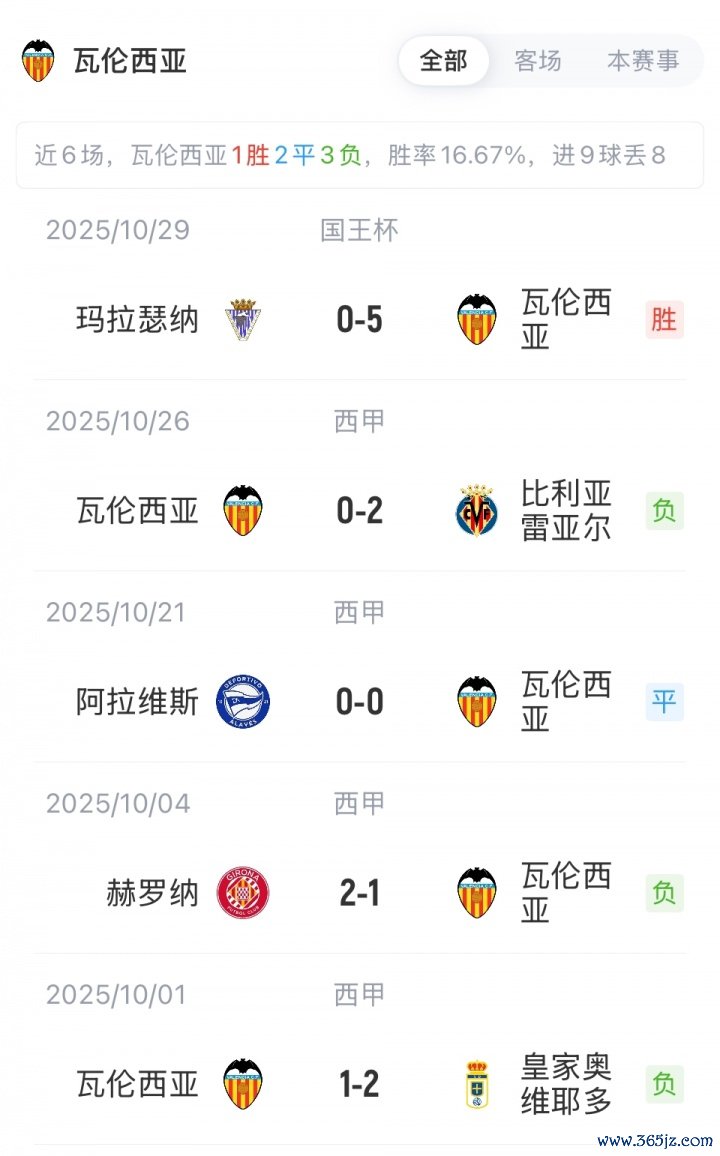The height and width of the screenshot is (1156, 720).
Task: Switch to the 客场 tab
Action: 537,61
